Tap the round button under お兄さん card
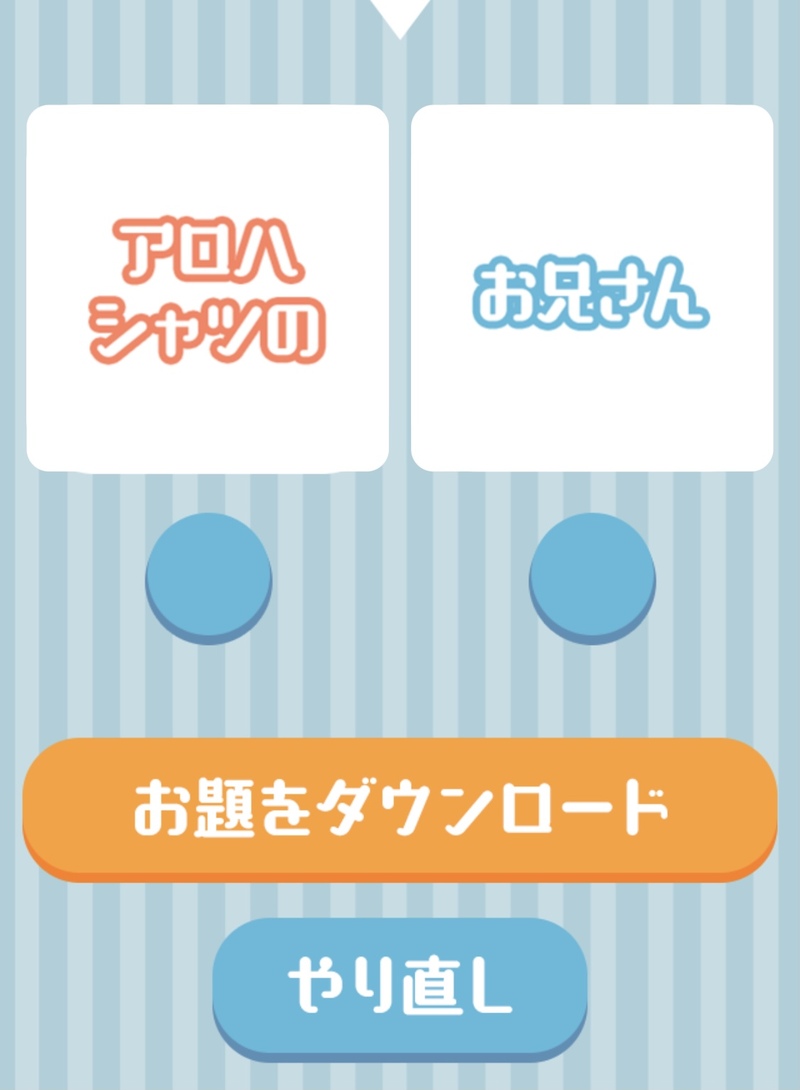This screenshot has width=800, height=1090. 592,575
